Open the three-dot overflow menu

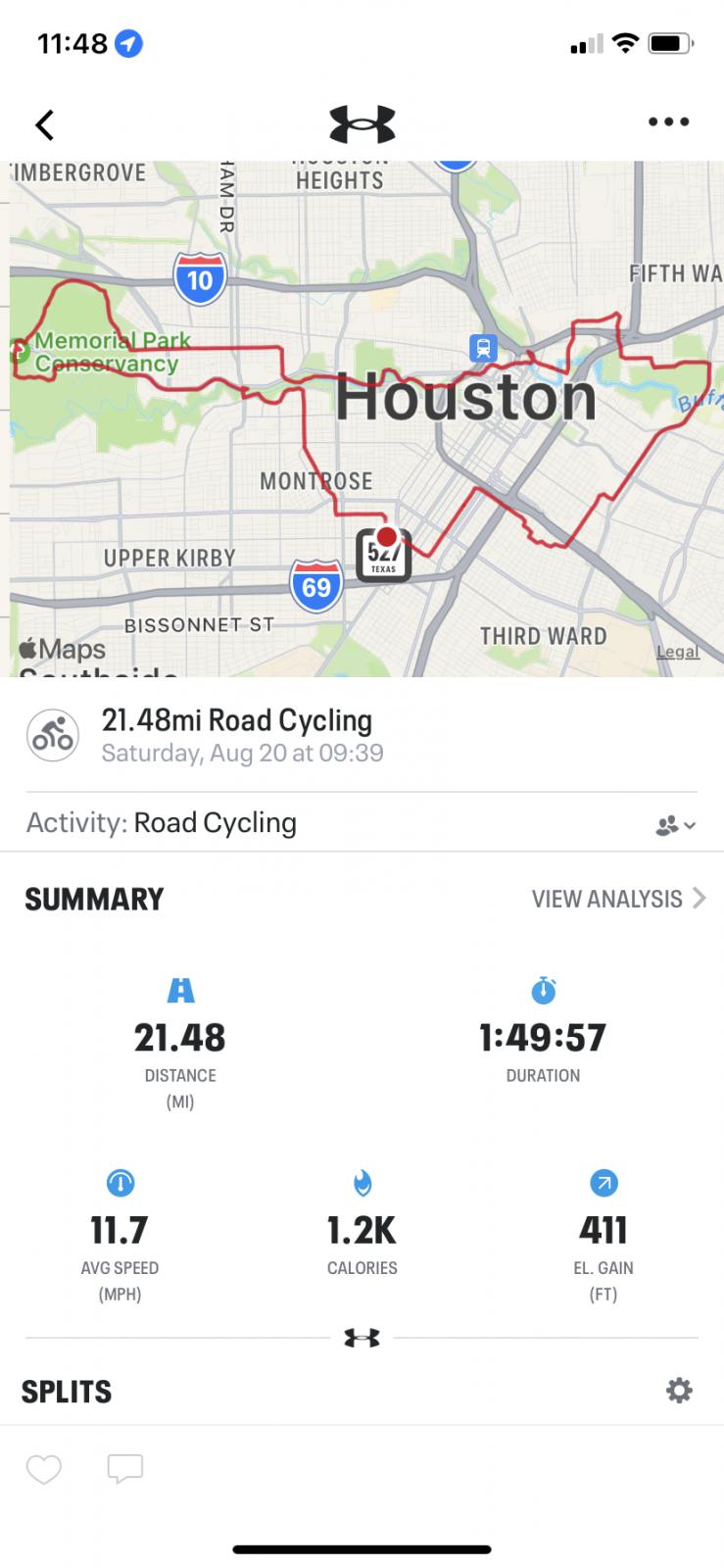[669, 122]
